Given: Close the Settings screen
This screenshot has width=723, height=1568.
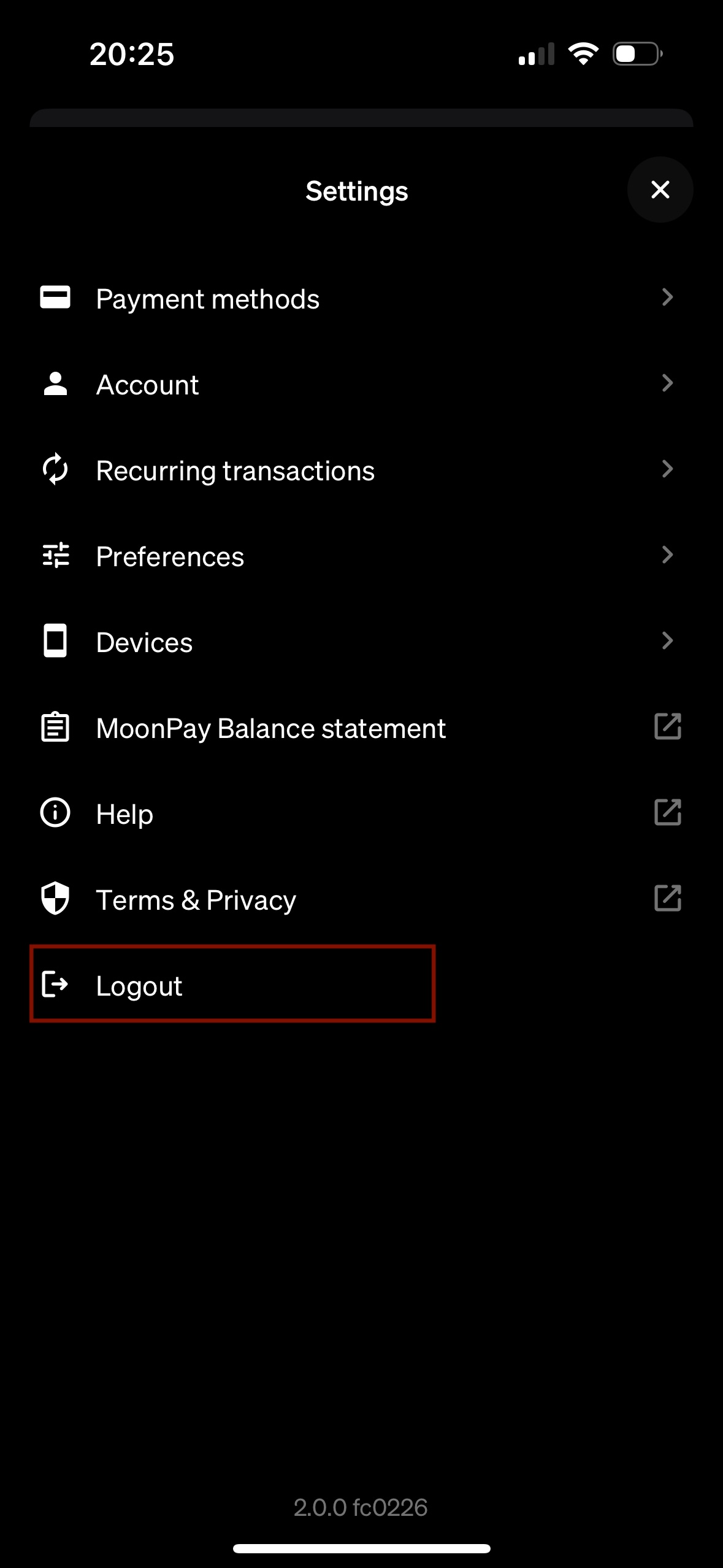Looking at the screenshot, I should (x=660, y=190).
